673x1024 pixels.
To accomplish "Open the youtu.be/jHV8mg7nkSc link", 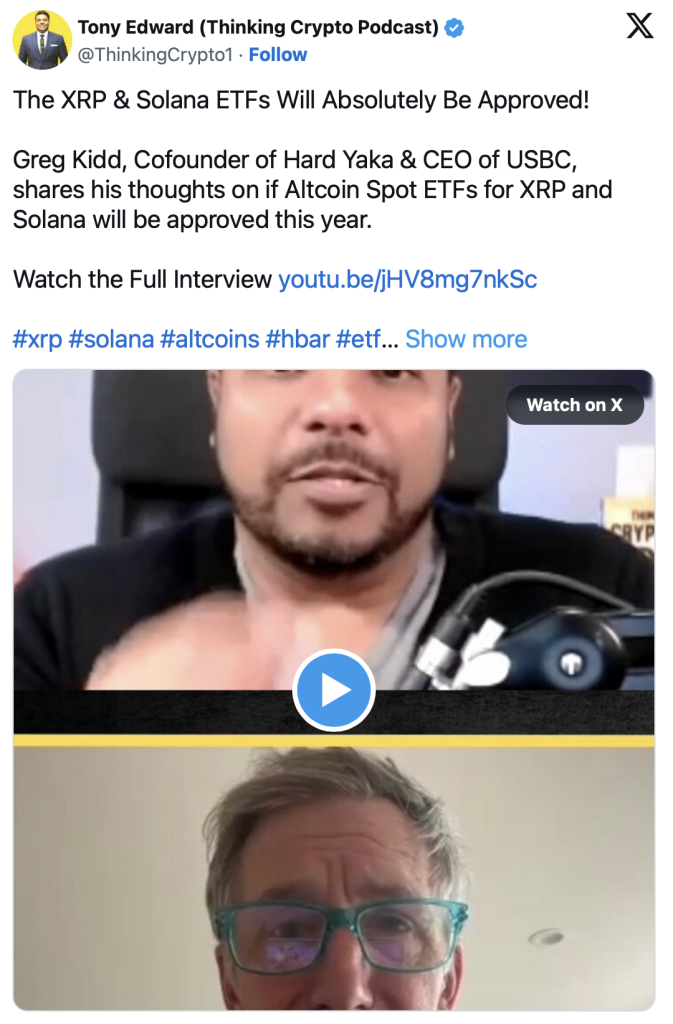I will pyautogui.click(x=407, y=279).
